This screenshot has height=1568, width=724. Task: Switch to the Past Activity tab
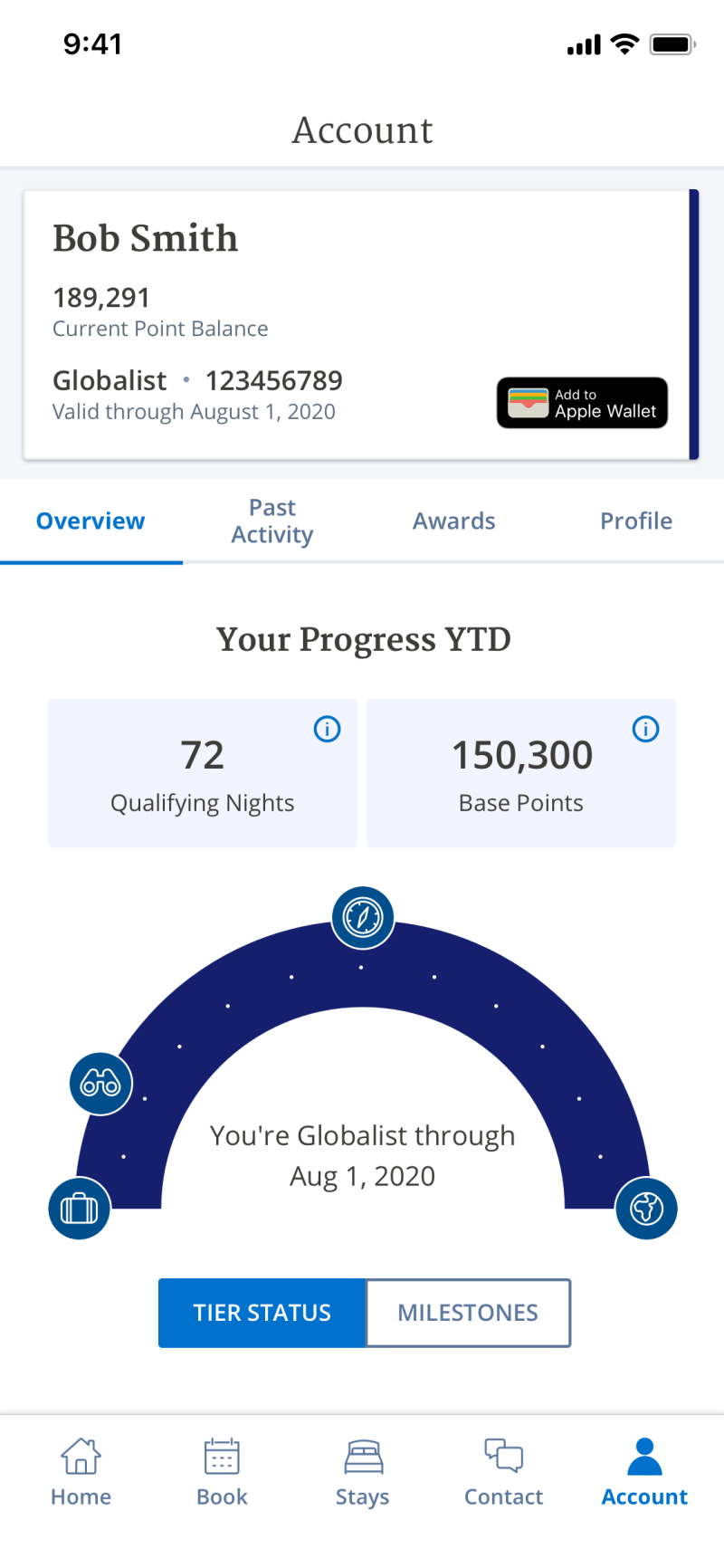click(x=272, y=521)
